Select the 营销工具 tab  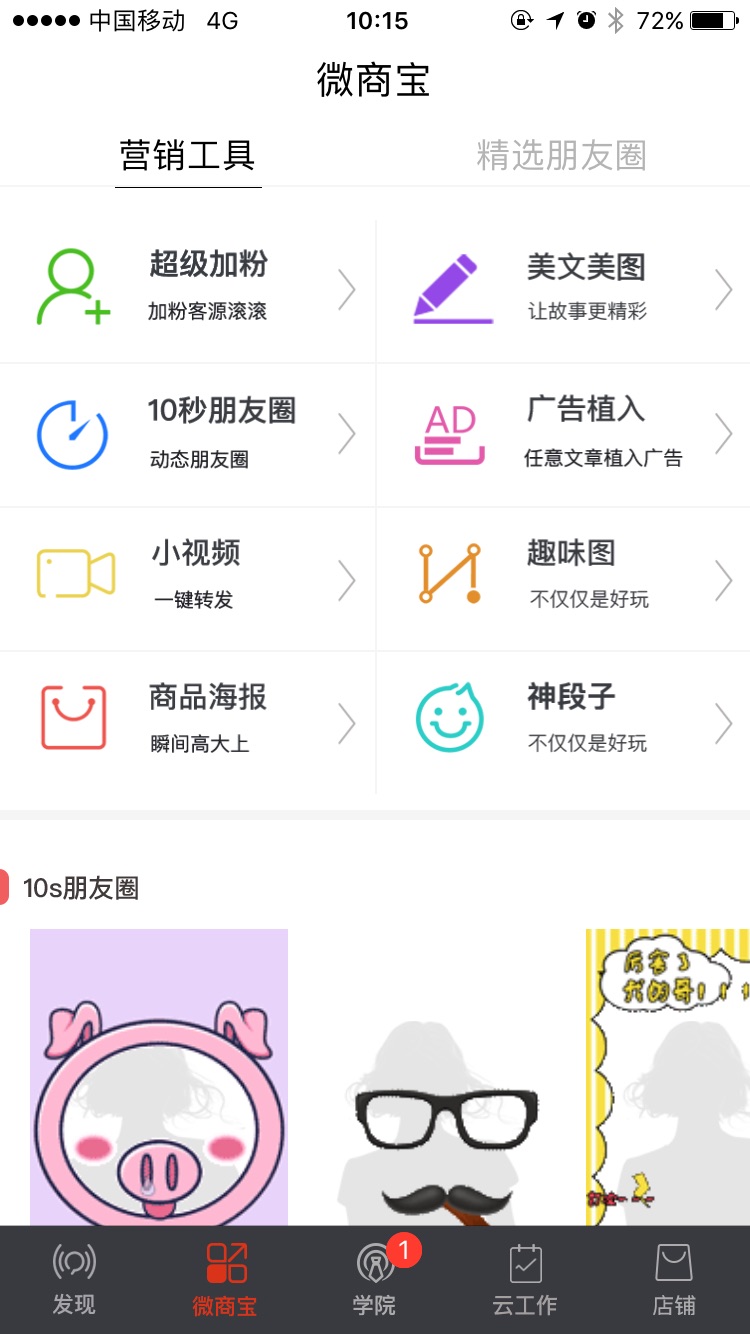click(x=188, y=156)
